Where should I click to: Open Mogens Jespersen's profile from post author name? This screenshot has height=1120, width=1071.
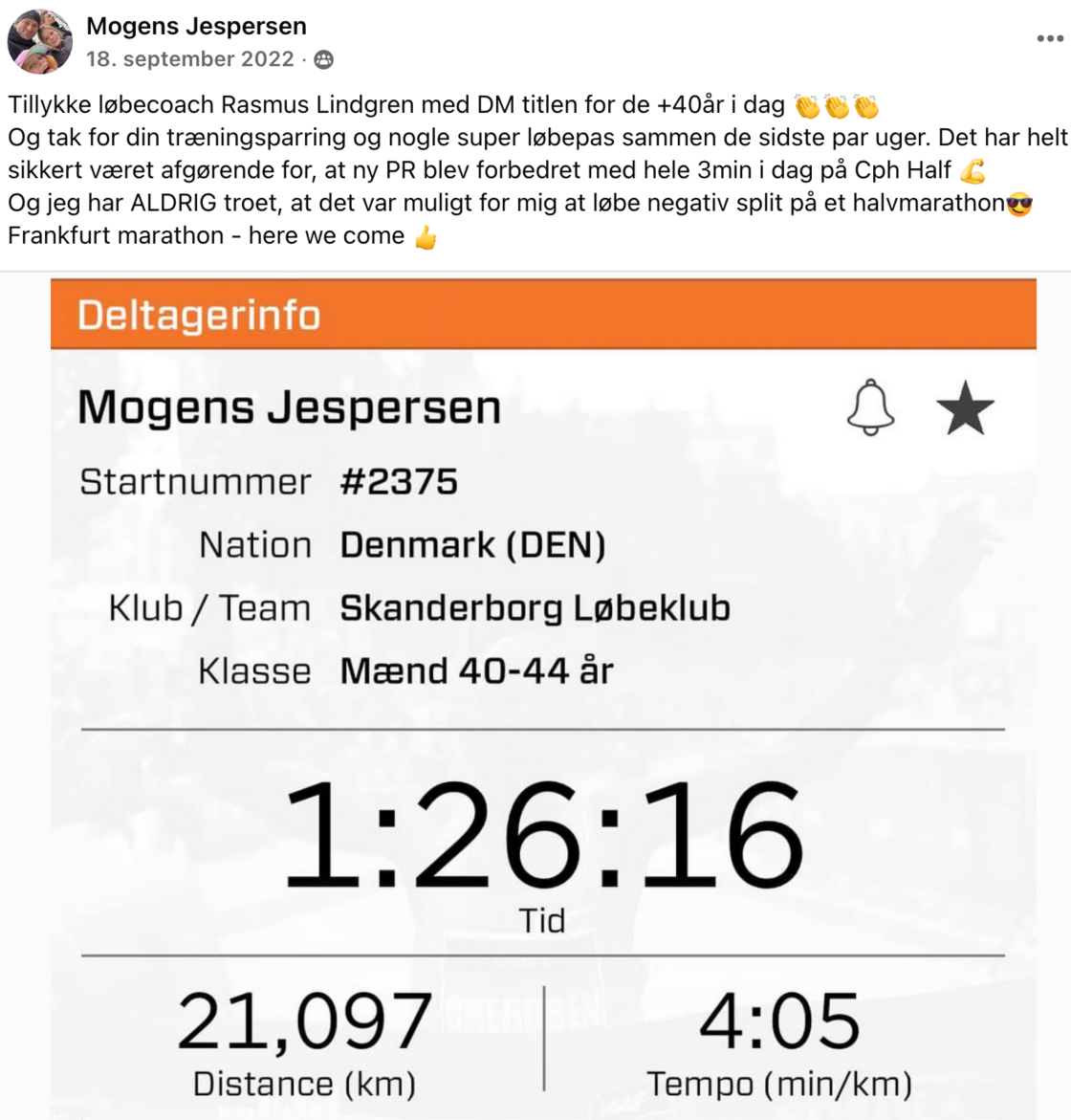tap(196, 26)
